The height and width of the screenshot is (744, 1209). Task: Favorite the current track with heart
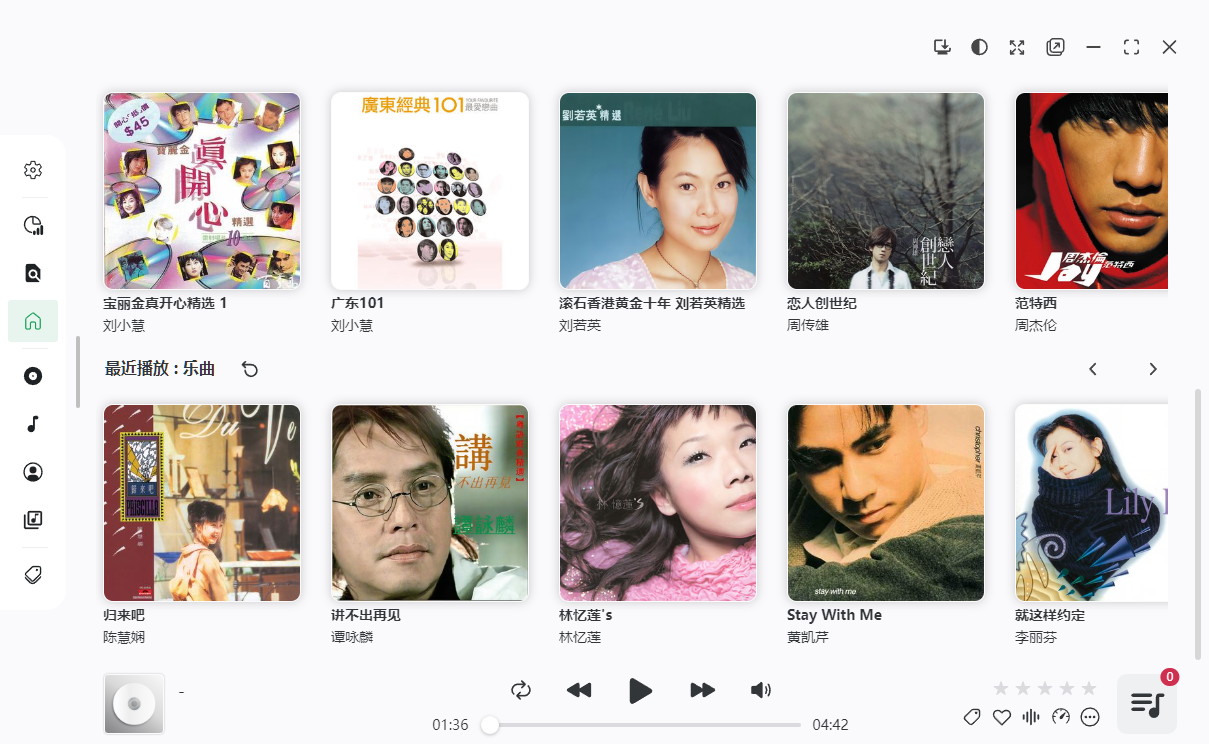(1001, 717)
